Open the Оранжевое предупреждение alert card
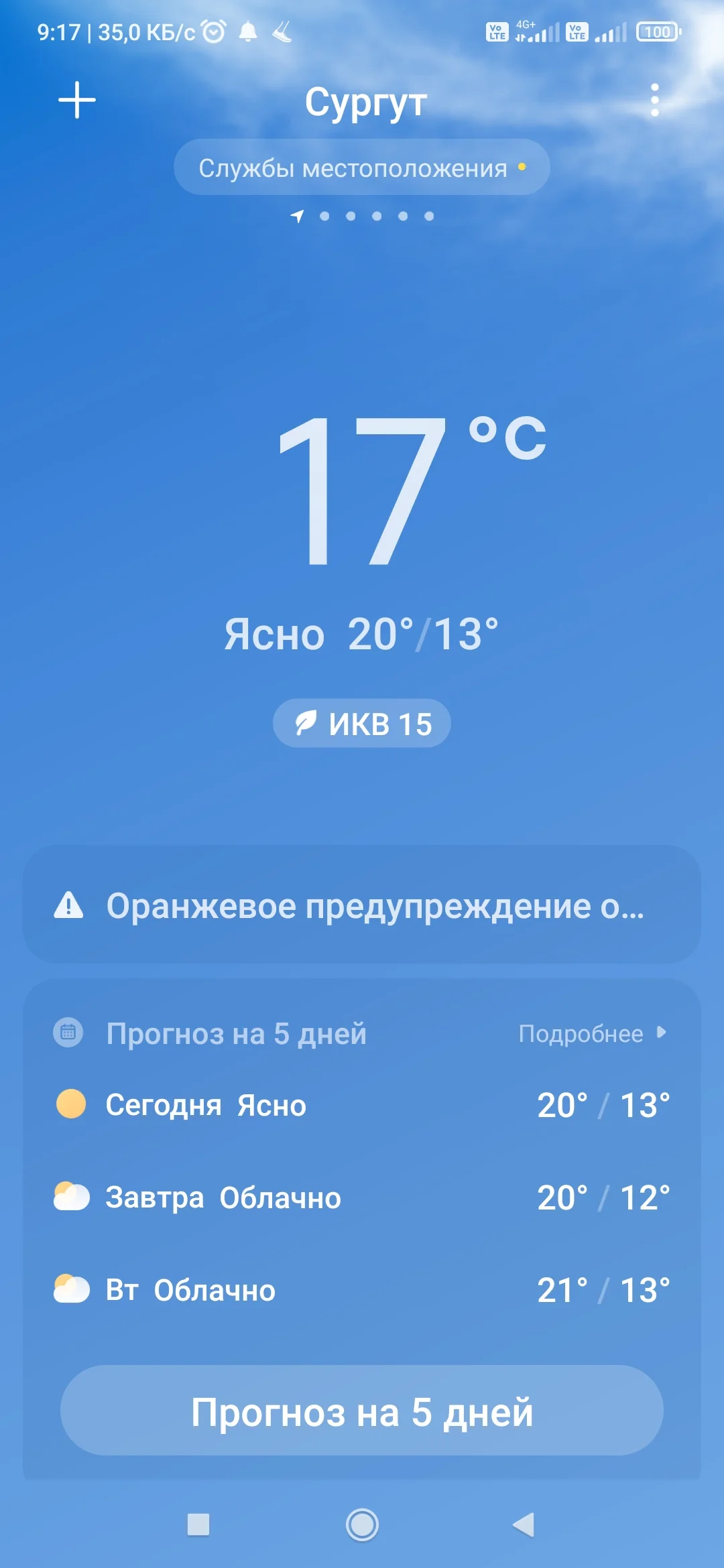The height and width of the screenshot is (1568, 724). [362, 905]
